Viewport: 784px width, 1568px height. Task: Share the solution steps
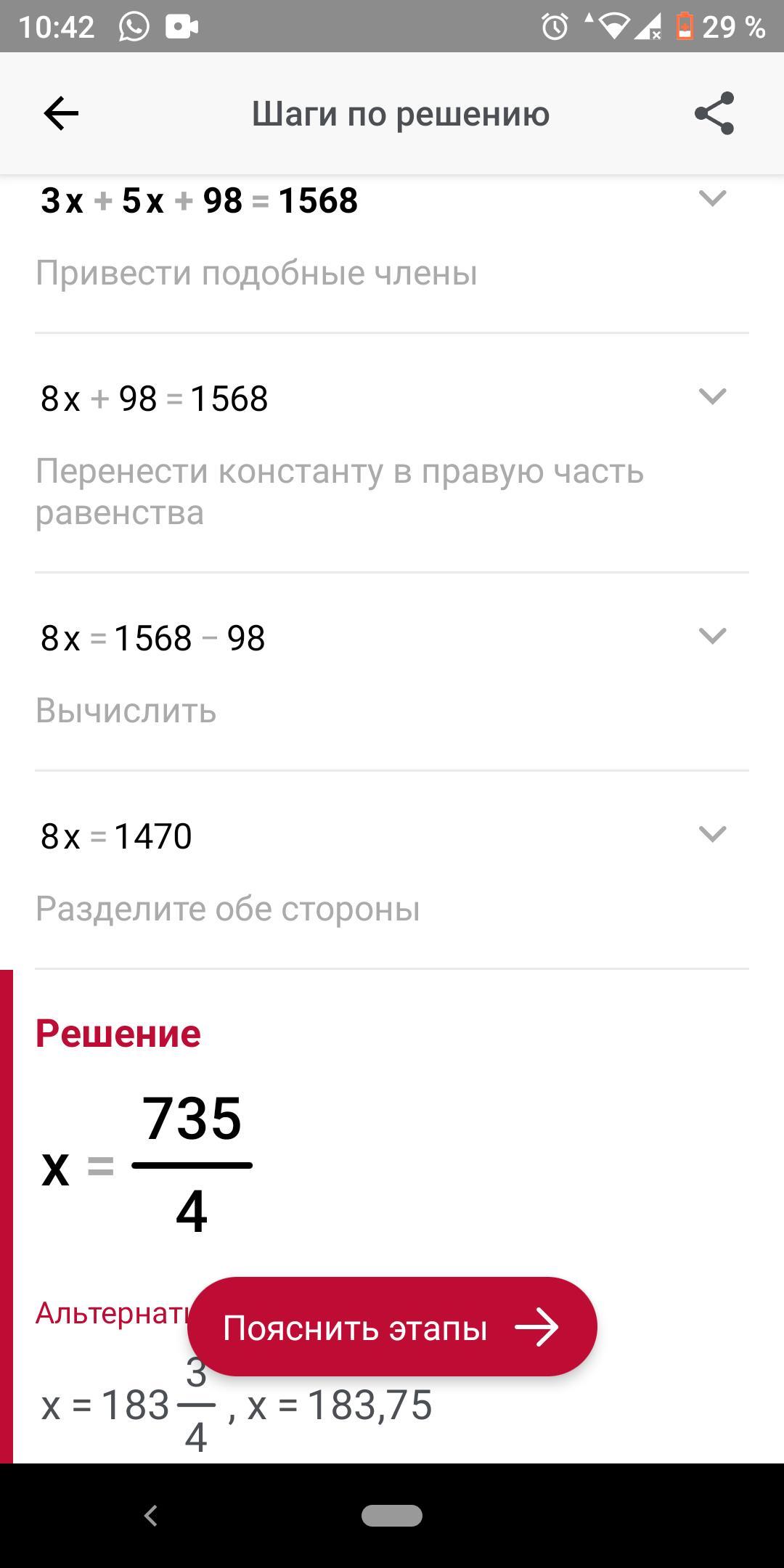714,114
